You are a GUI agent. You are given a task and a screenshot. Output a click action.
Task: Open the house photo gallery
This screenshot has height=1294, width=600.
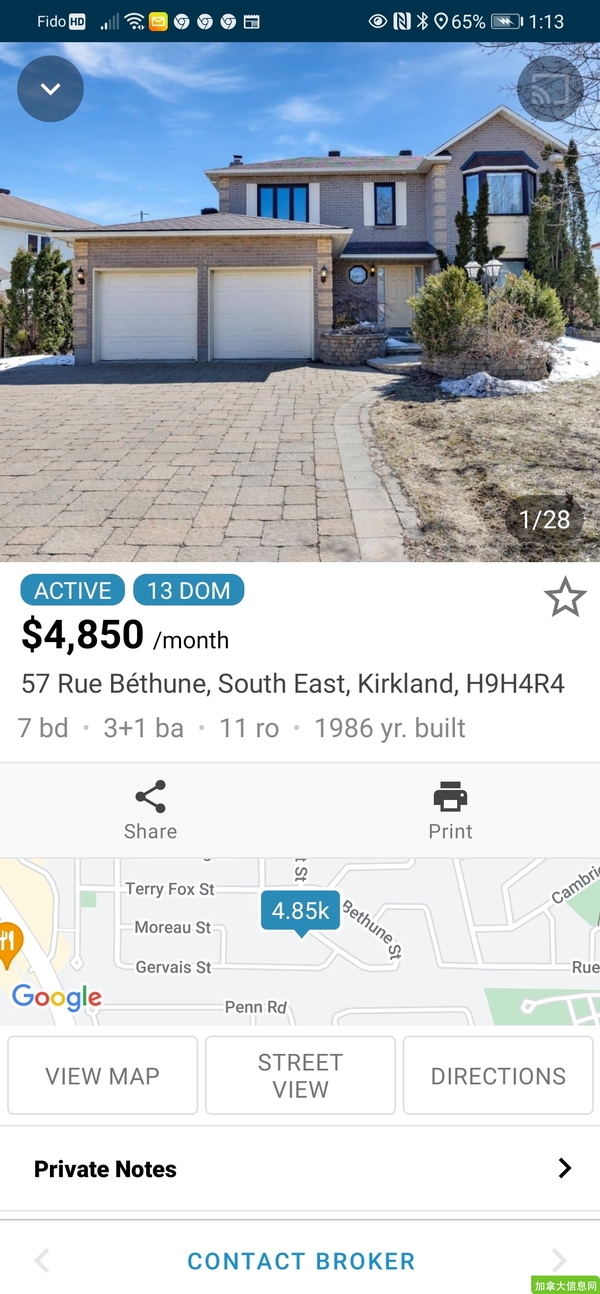(300, 302)
